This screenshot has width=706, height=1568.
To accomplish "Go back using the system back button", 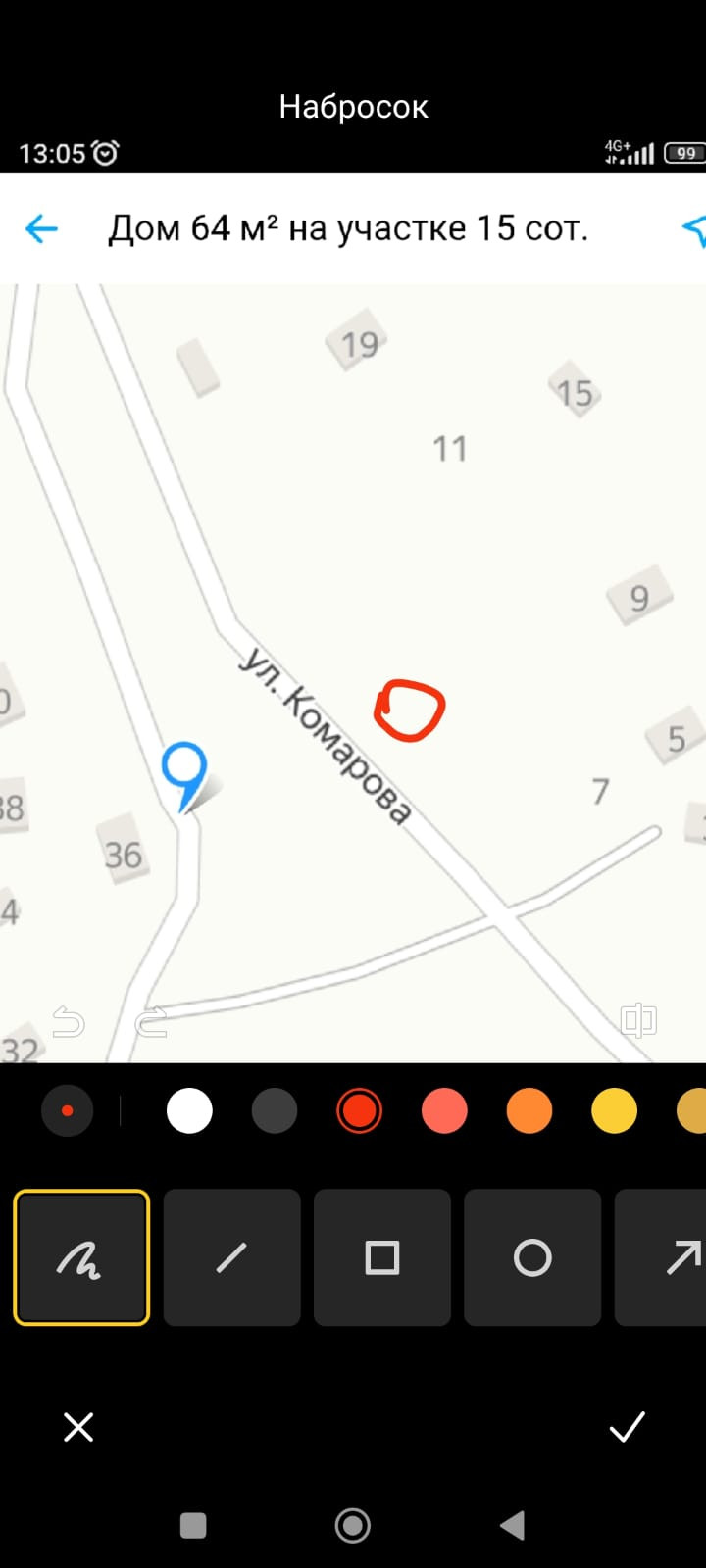I will coord(512,1525).
